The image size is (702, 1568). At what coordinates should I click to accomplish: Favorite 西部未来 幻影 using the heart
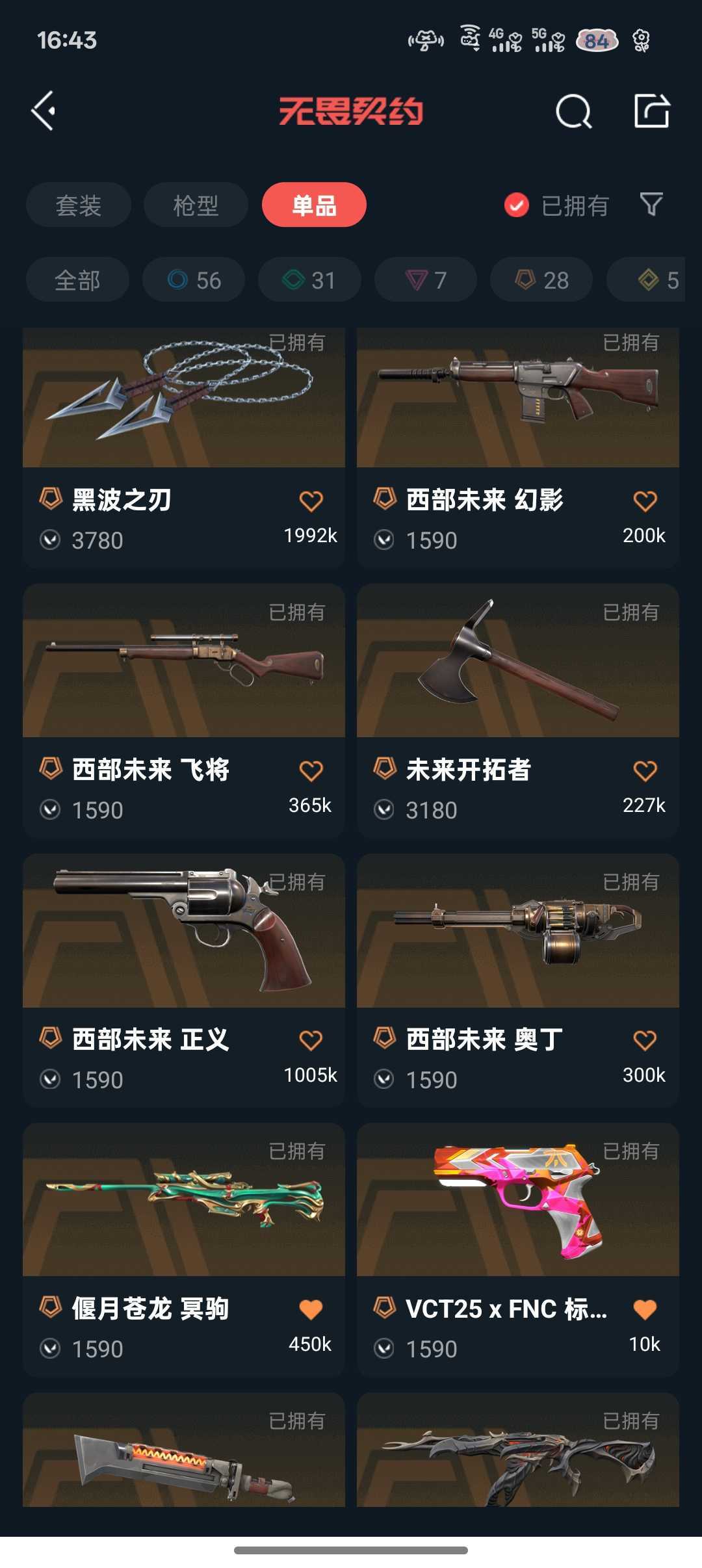[x=645, y=501]
